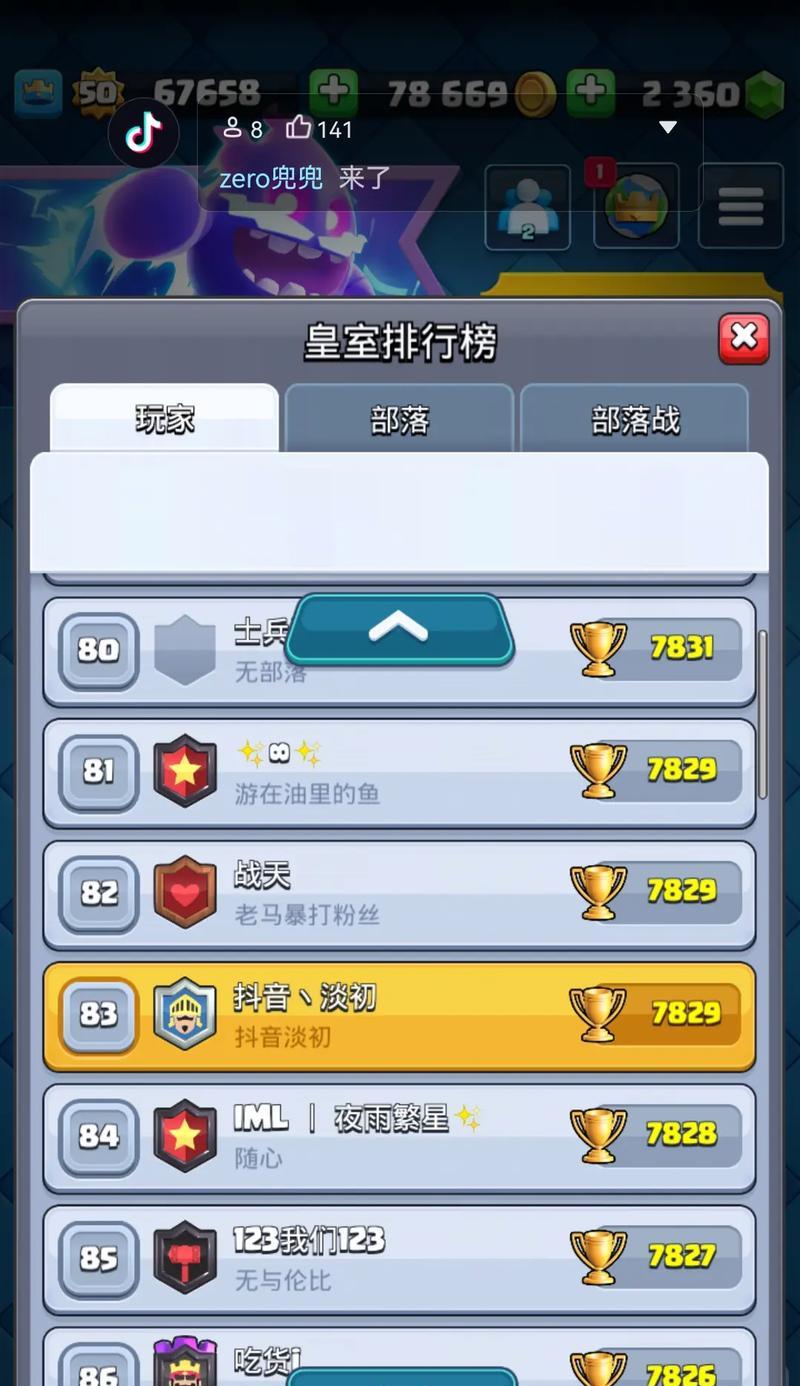This screenshot has height=1386, width=800.
Task: Add gems with the plus button
Action: [x=591, y=94]
